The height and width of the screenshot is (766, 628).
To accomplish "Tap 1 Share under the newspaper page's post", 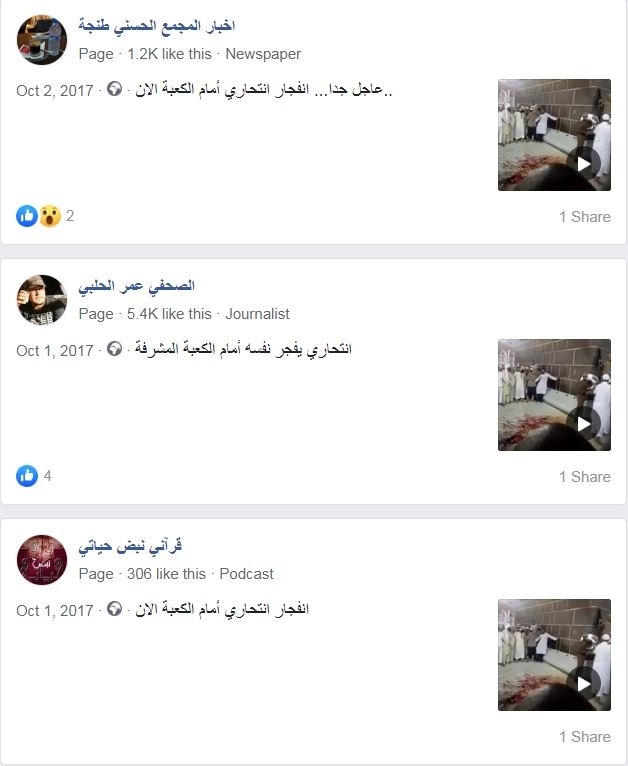I will (584, 216).
